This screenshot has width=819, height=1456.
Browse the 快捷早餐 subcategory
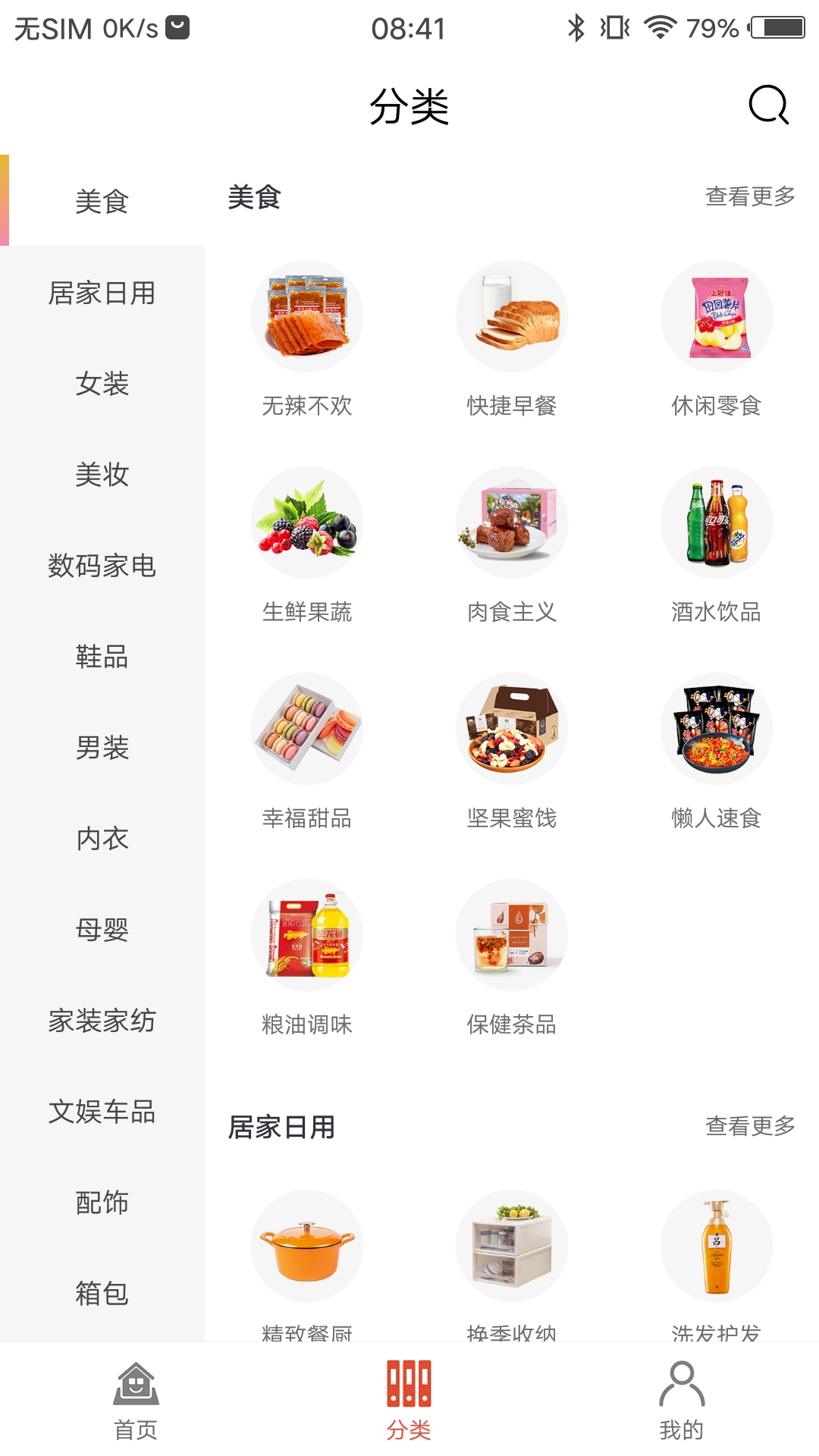coord(512,339)
